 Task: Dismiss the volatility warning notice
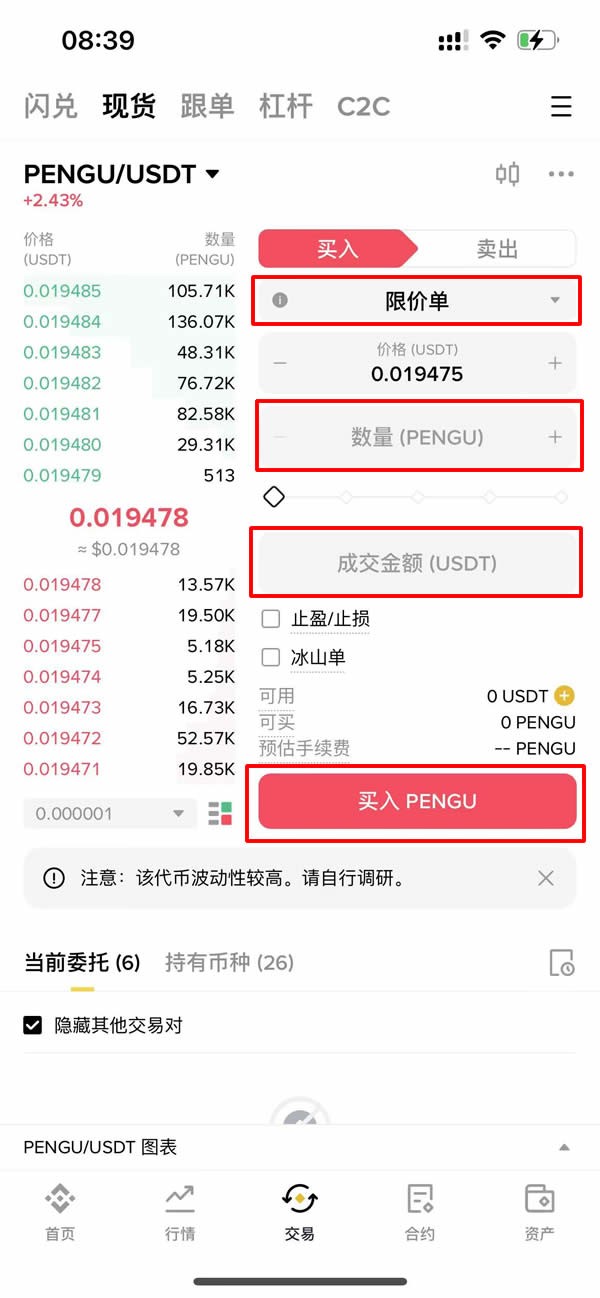pos(545,878)
